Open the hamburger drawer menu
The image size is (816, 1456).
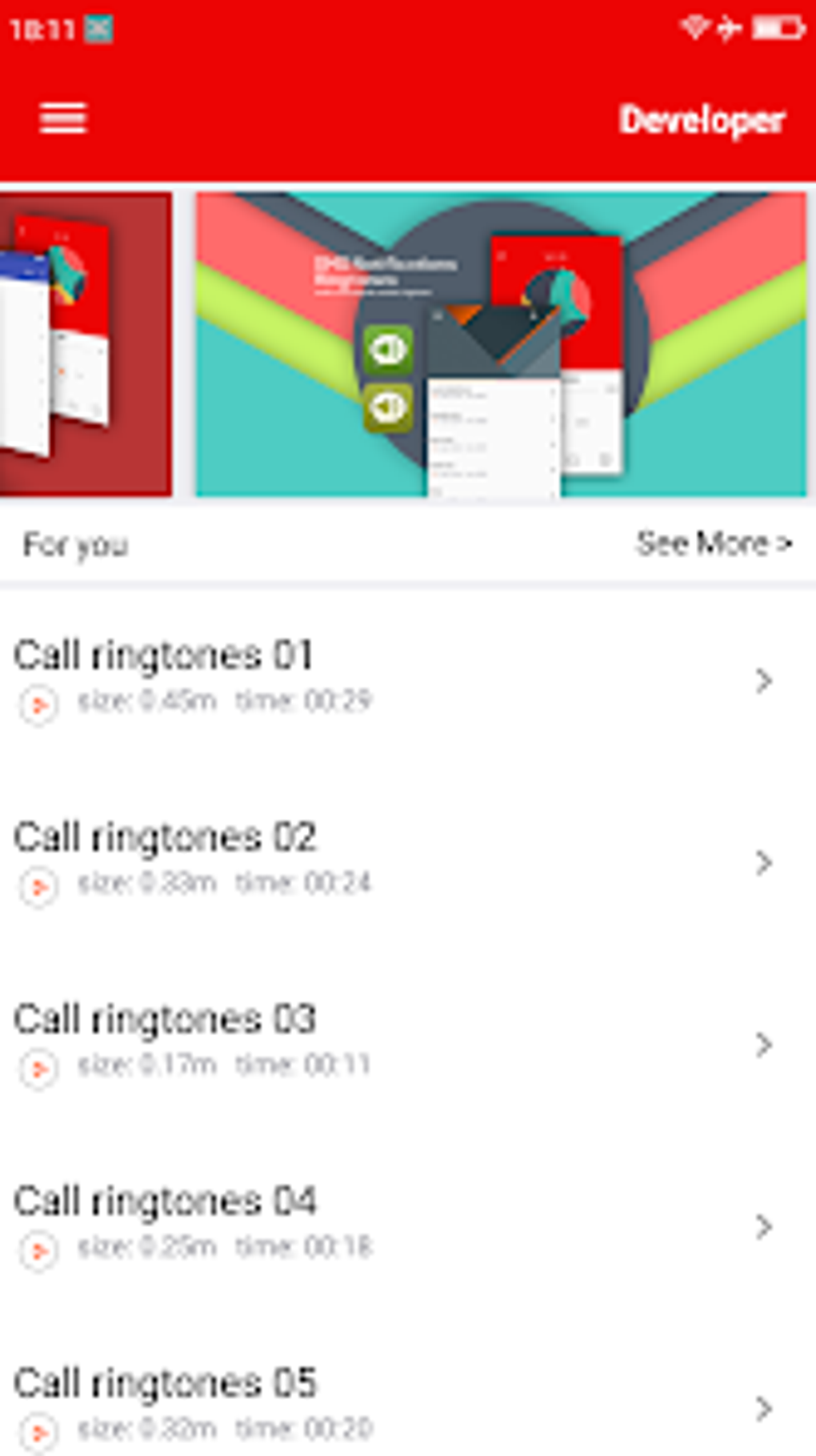(x=62, y=119)
